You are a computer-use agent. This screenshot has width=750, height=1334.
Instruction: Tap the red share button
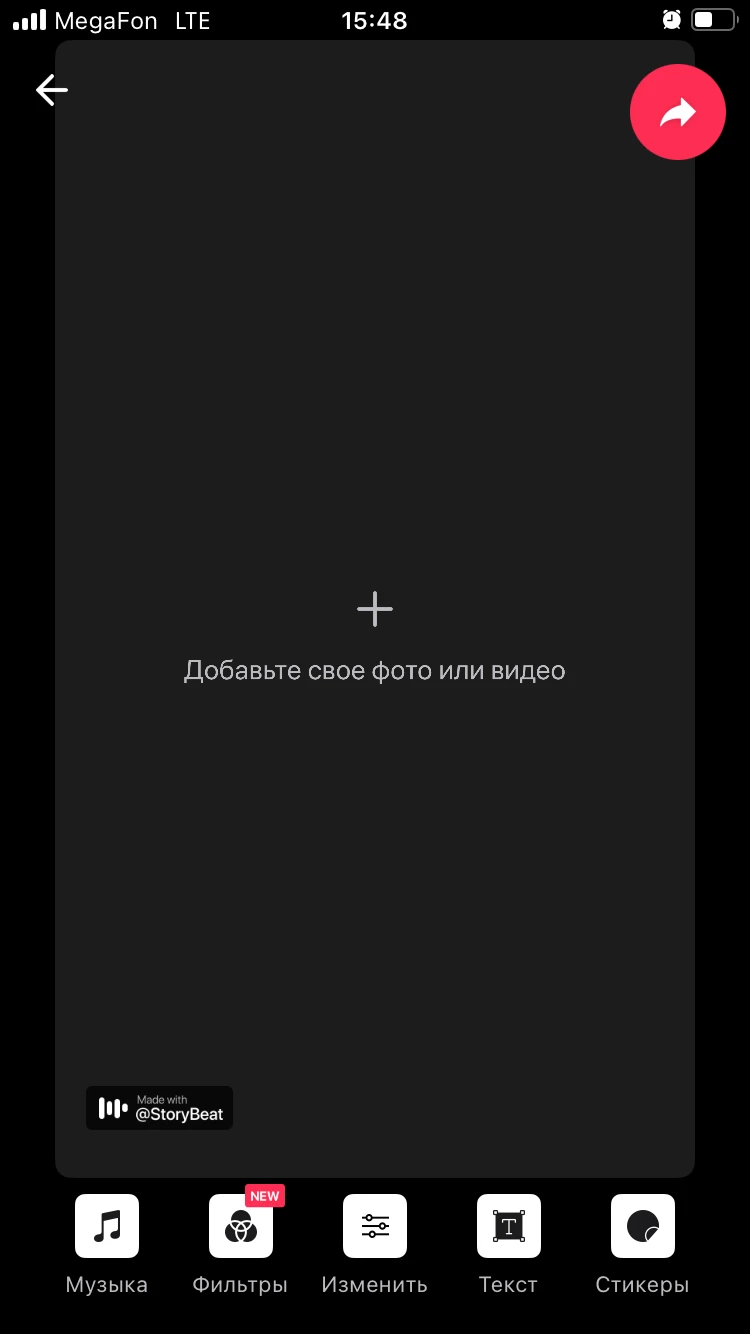pos(678,112)
